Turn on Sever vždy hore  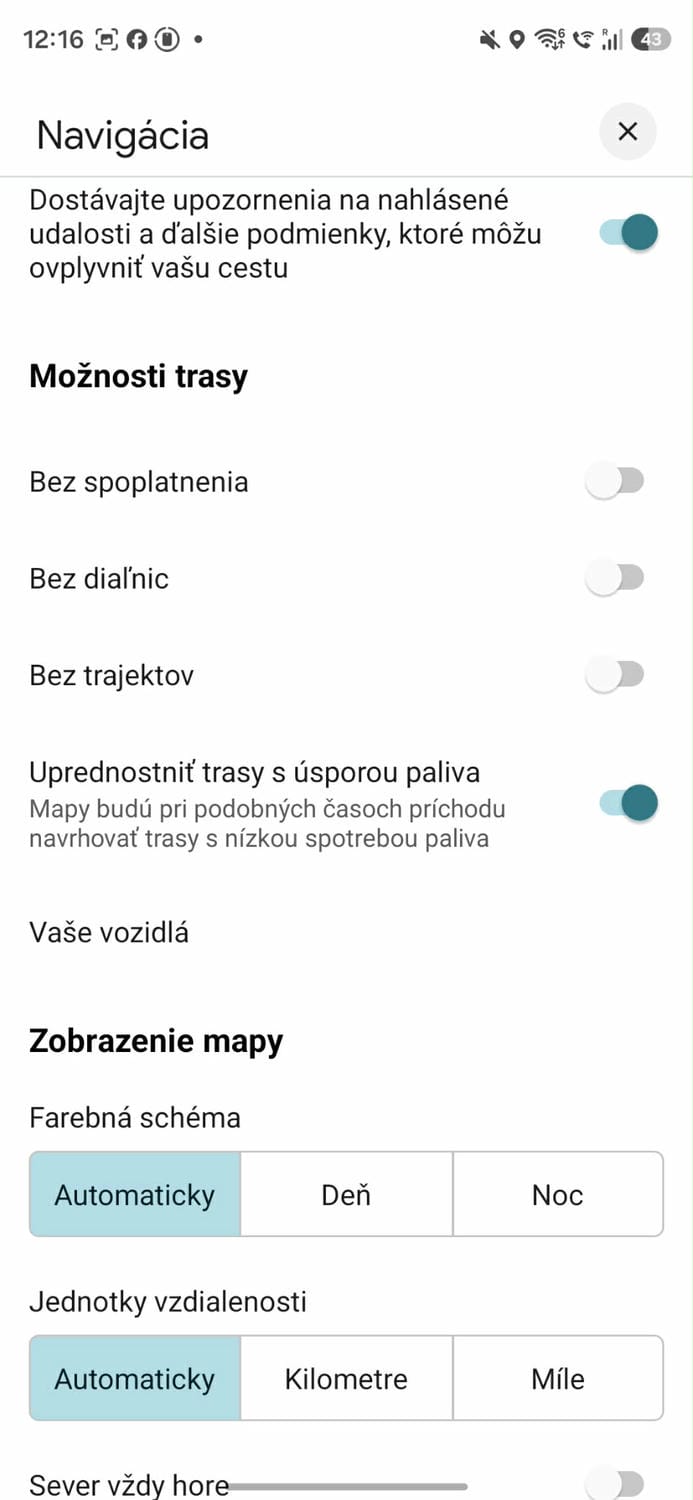pyautogui.click(x=616, y=1484)
